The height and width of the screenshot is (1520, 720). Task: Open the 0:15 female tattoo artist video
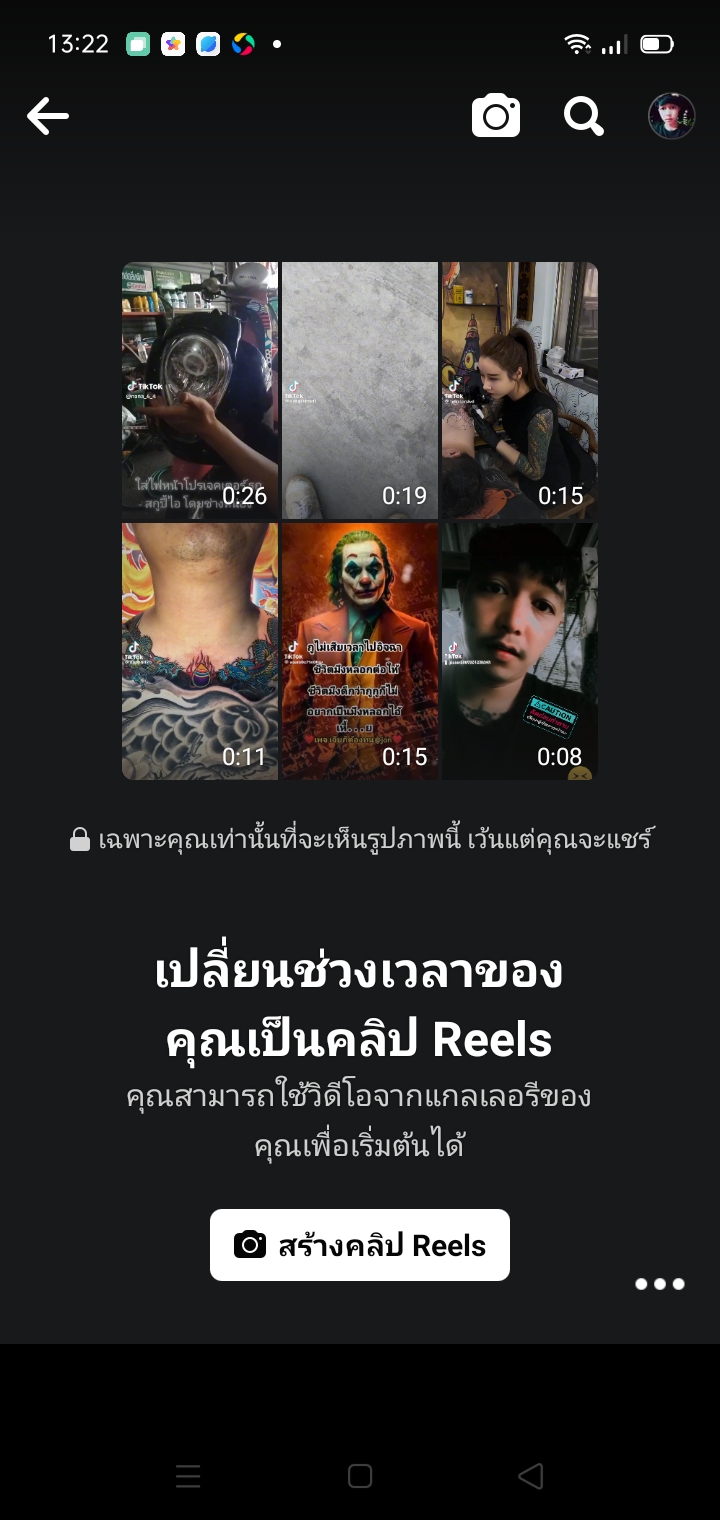(520, 390)
